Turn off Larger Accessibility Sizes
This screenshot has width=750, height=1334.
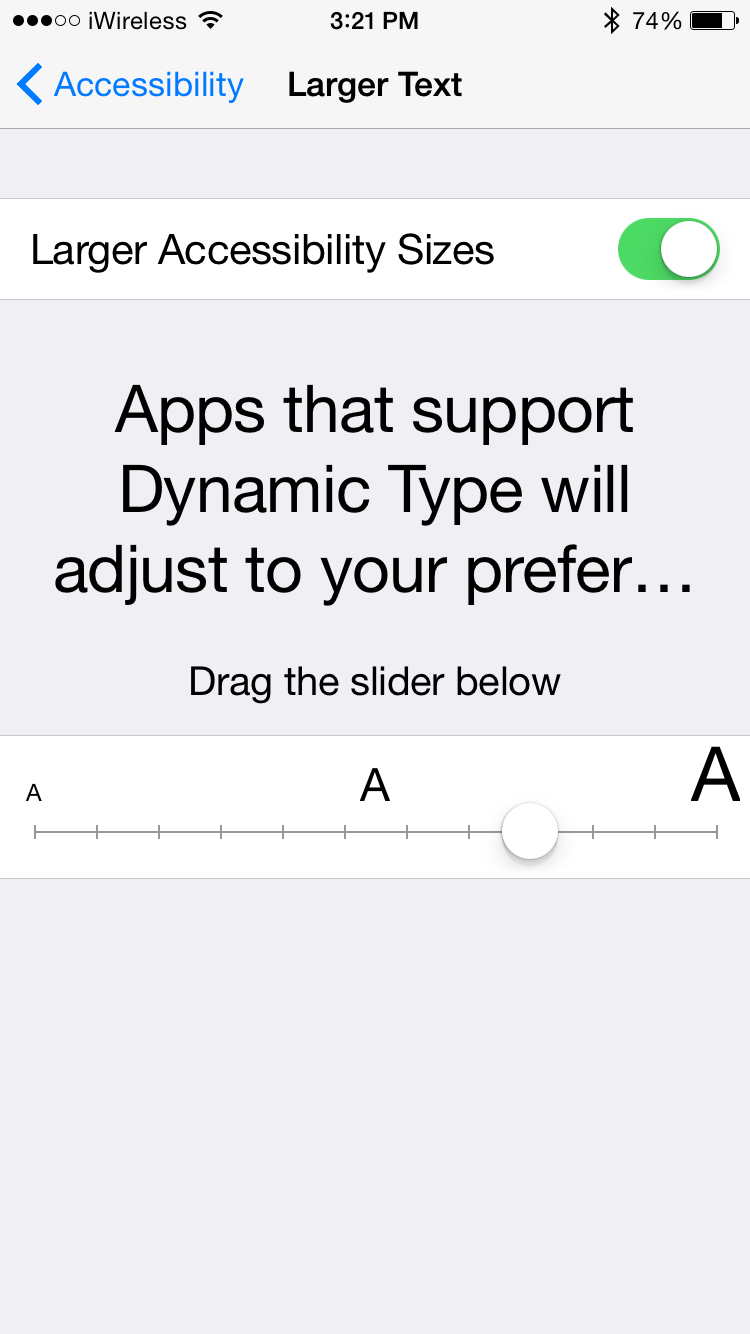(x=668, y=249)
